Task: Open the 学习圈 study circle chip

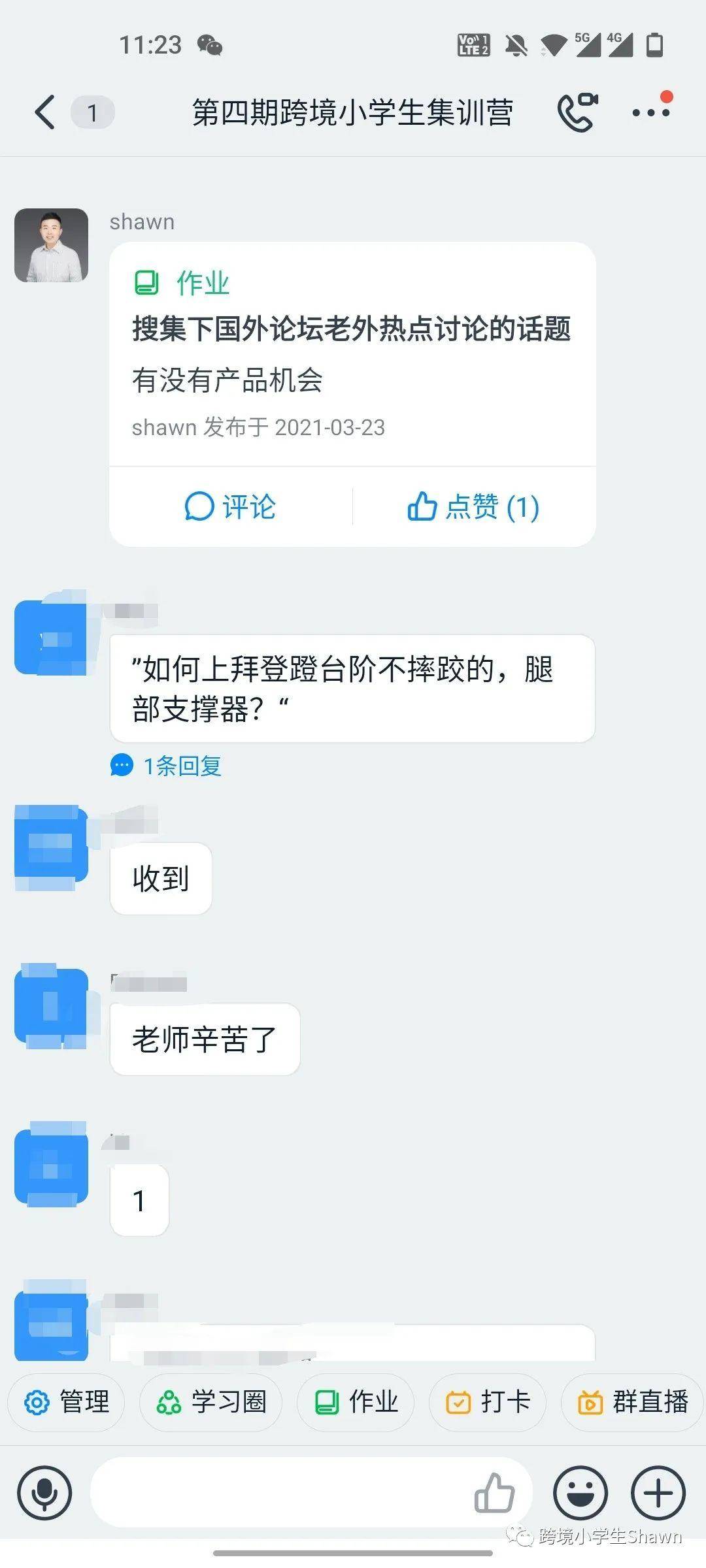Action: click(211, 1402)
